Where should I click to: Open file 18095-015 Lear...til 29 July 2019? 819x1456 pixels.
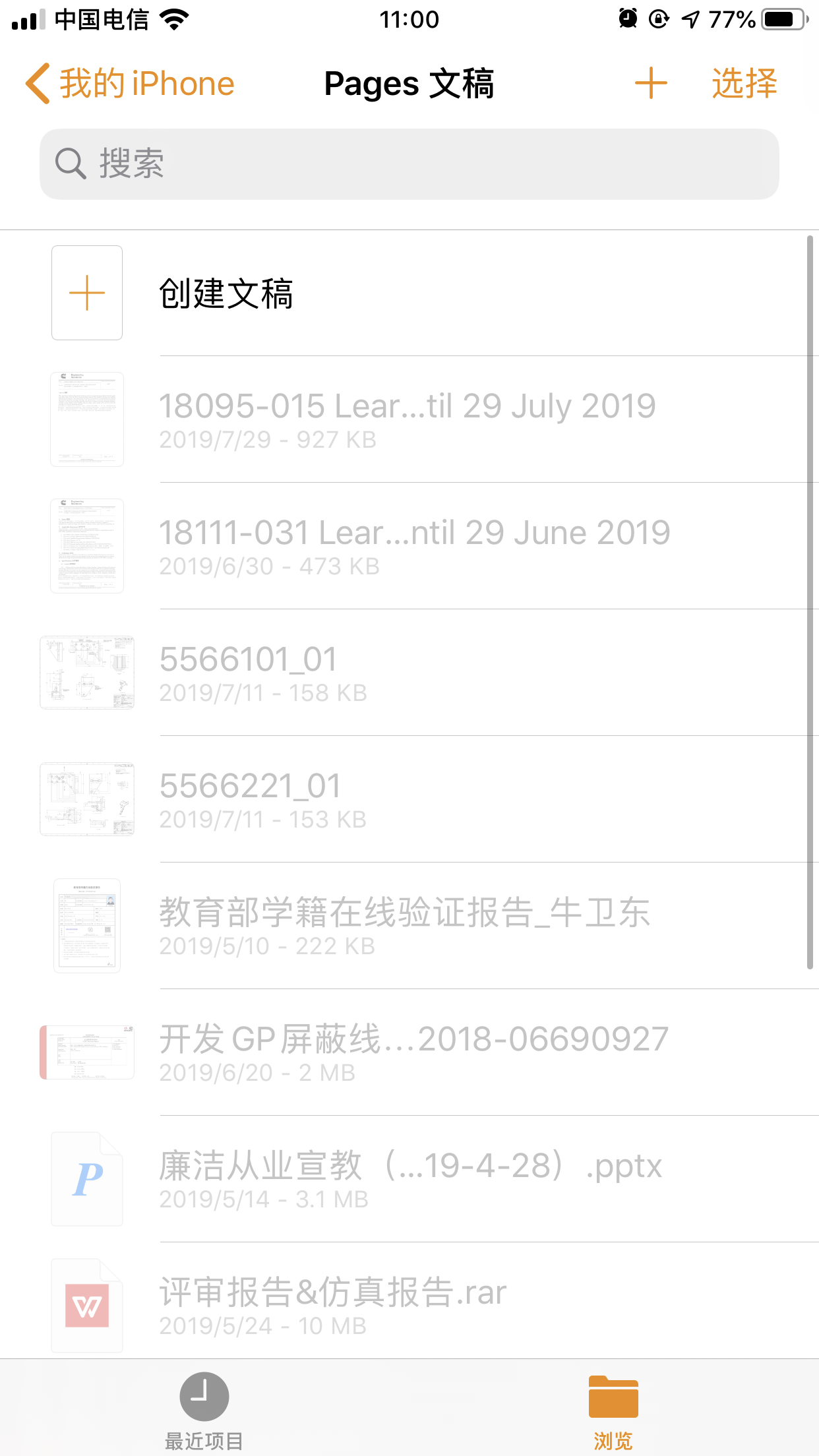click(x=408, y=419)
